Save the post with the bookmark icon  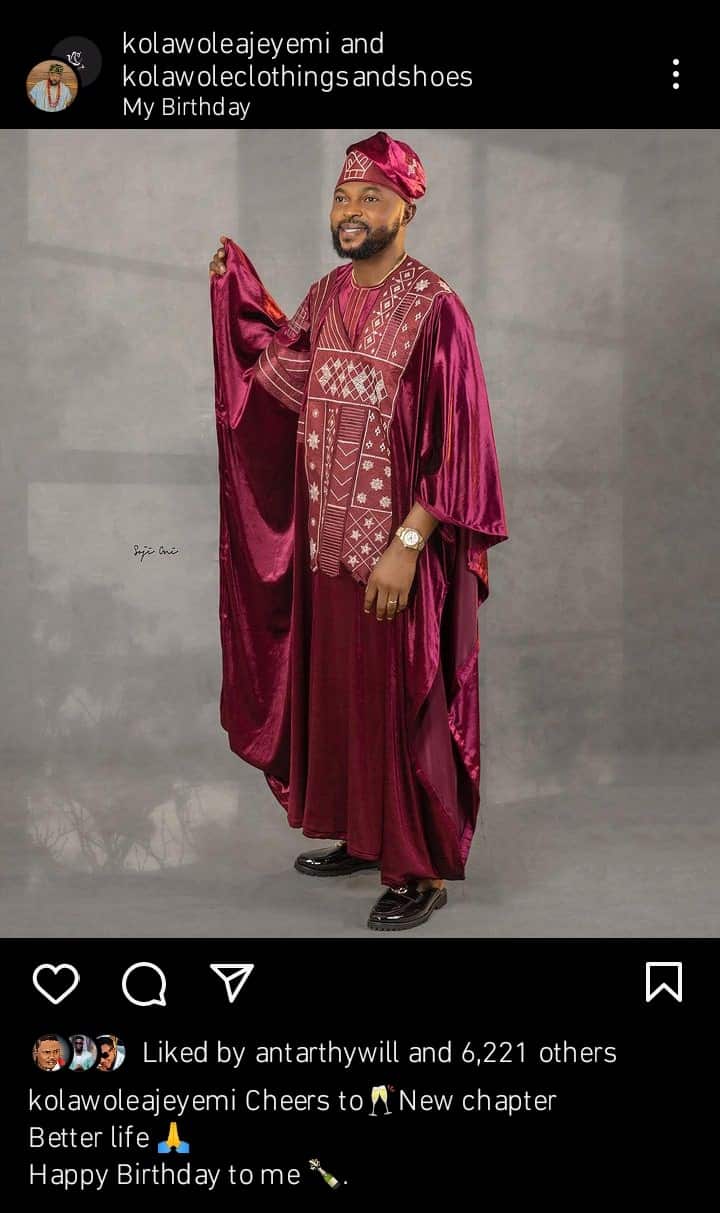coord(664,982)
